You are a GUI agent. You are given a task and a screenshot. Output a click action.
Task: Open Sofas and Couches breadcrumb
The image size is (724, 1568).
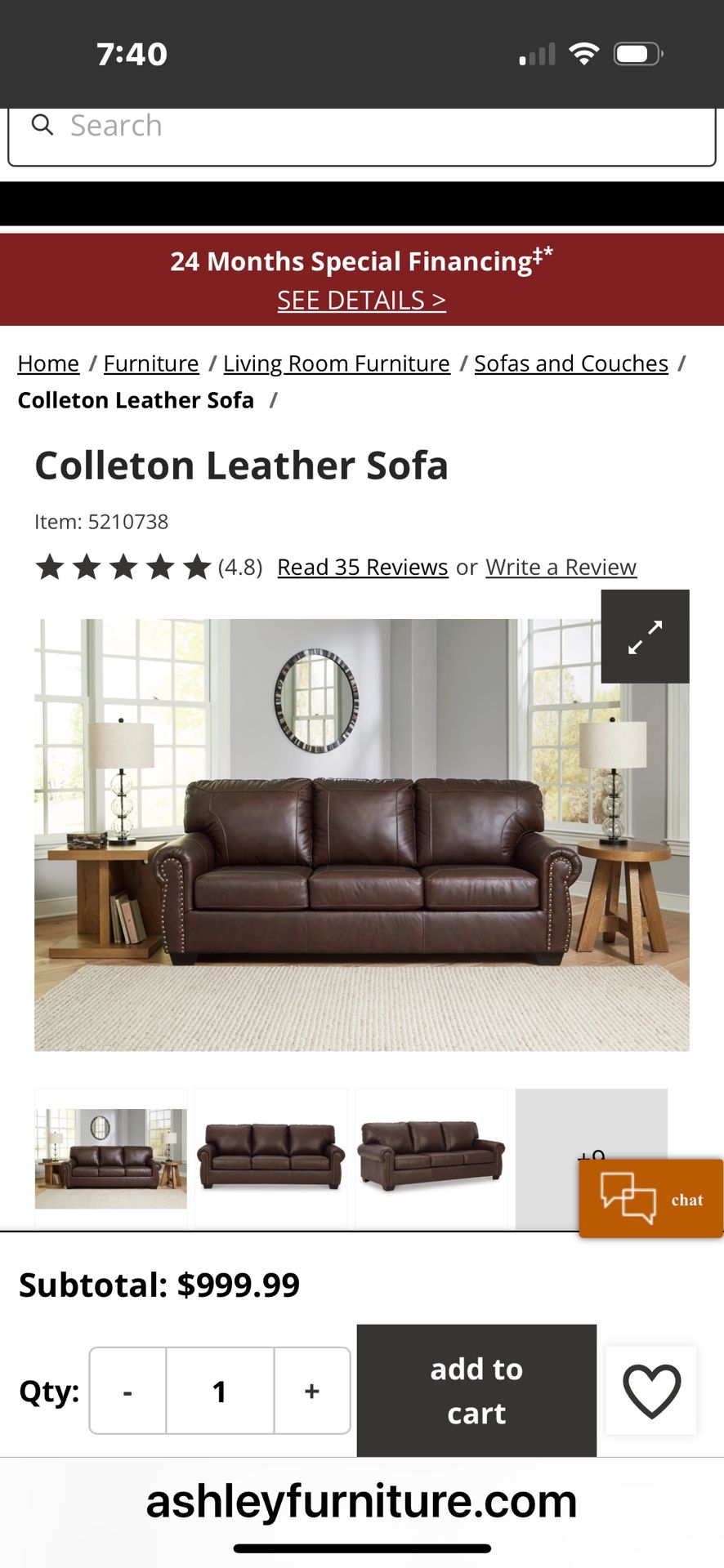coord(571,363)
